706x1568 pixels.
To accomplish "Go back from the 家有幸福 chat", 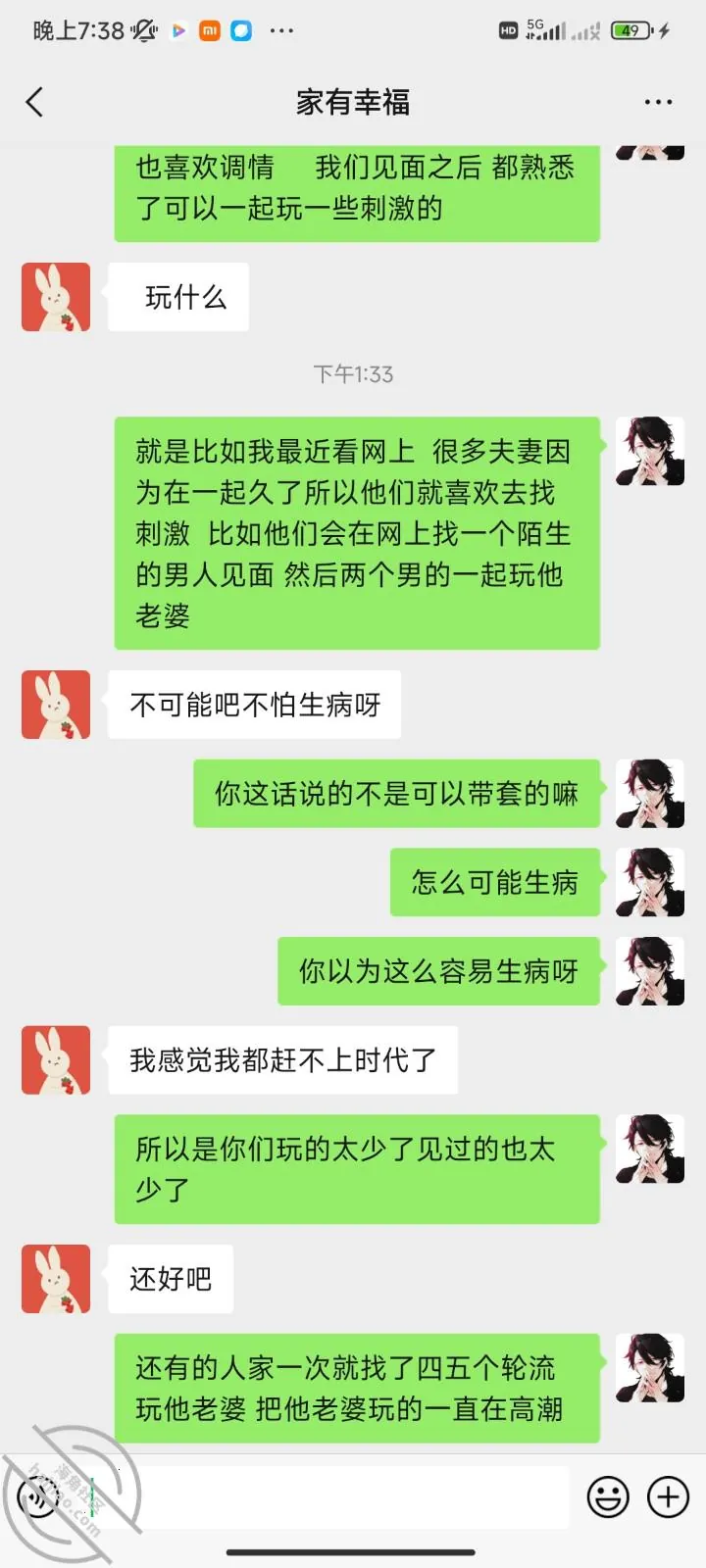I will [35, 102].
